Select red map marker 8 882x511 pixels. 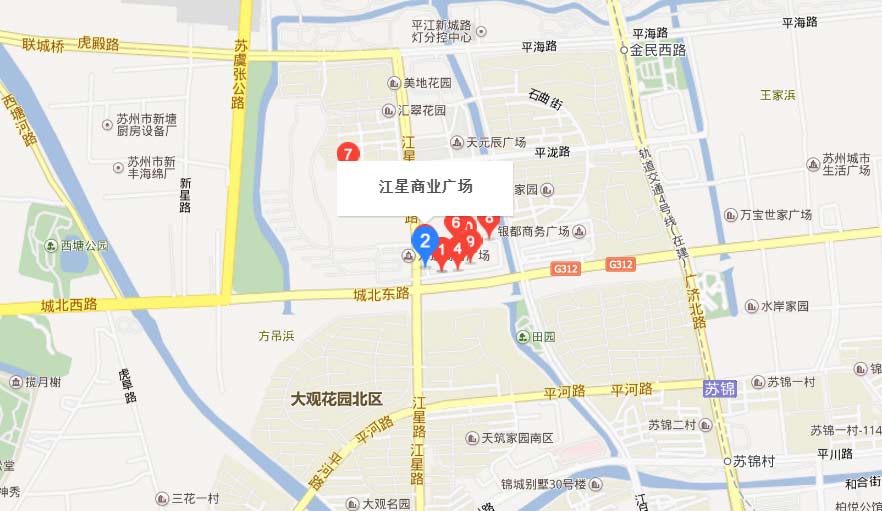pyautogui.click(x=489, y=220)
